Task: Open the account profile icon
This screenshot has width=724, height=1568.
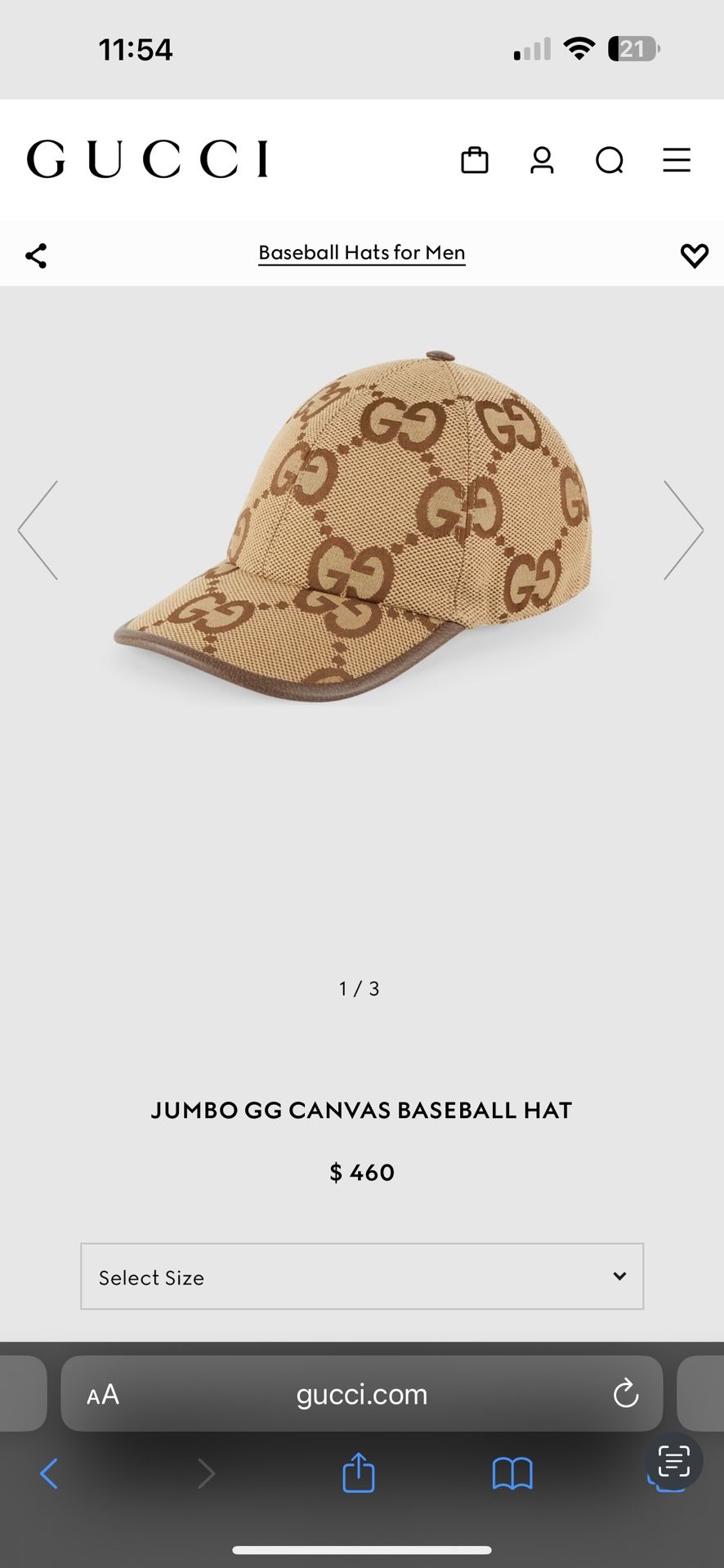Action: (x=542, y=160)
